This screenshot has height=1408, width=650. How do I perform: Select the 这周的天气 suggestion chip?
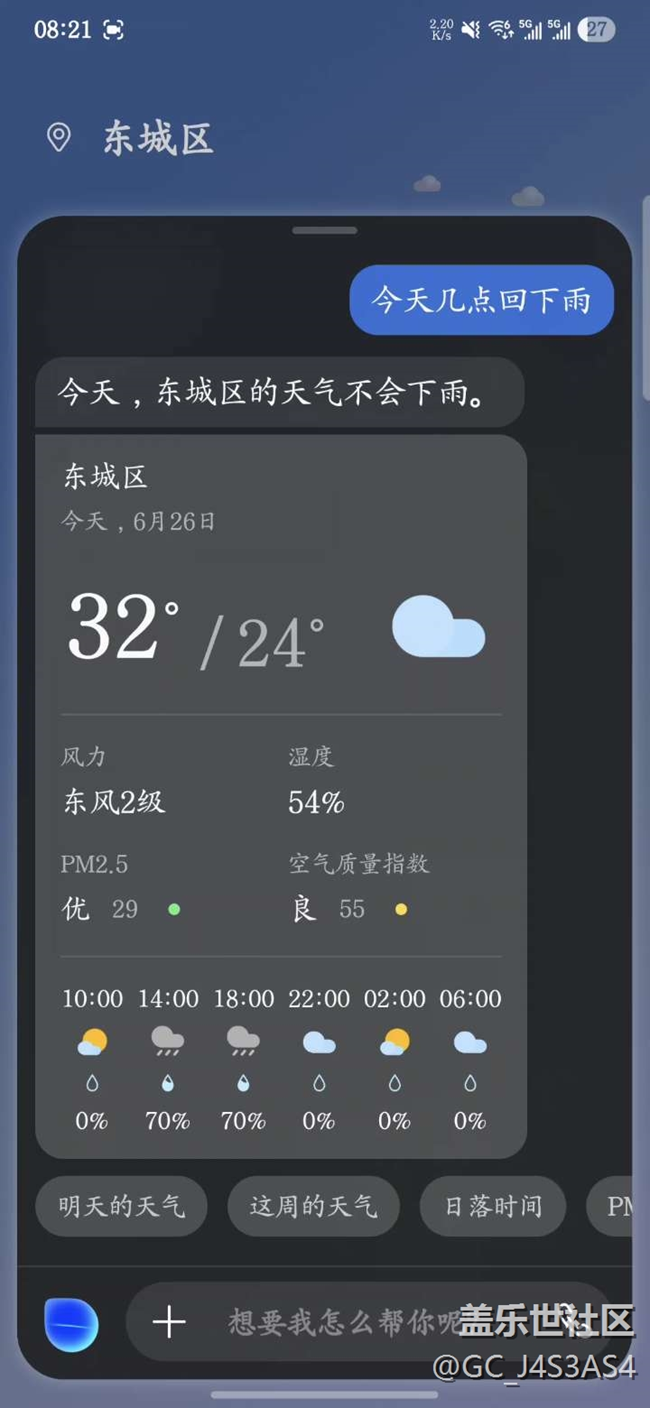coord(314,1206)
